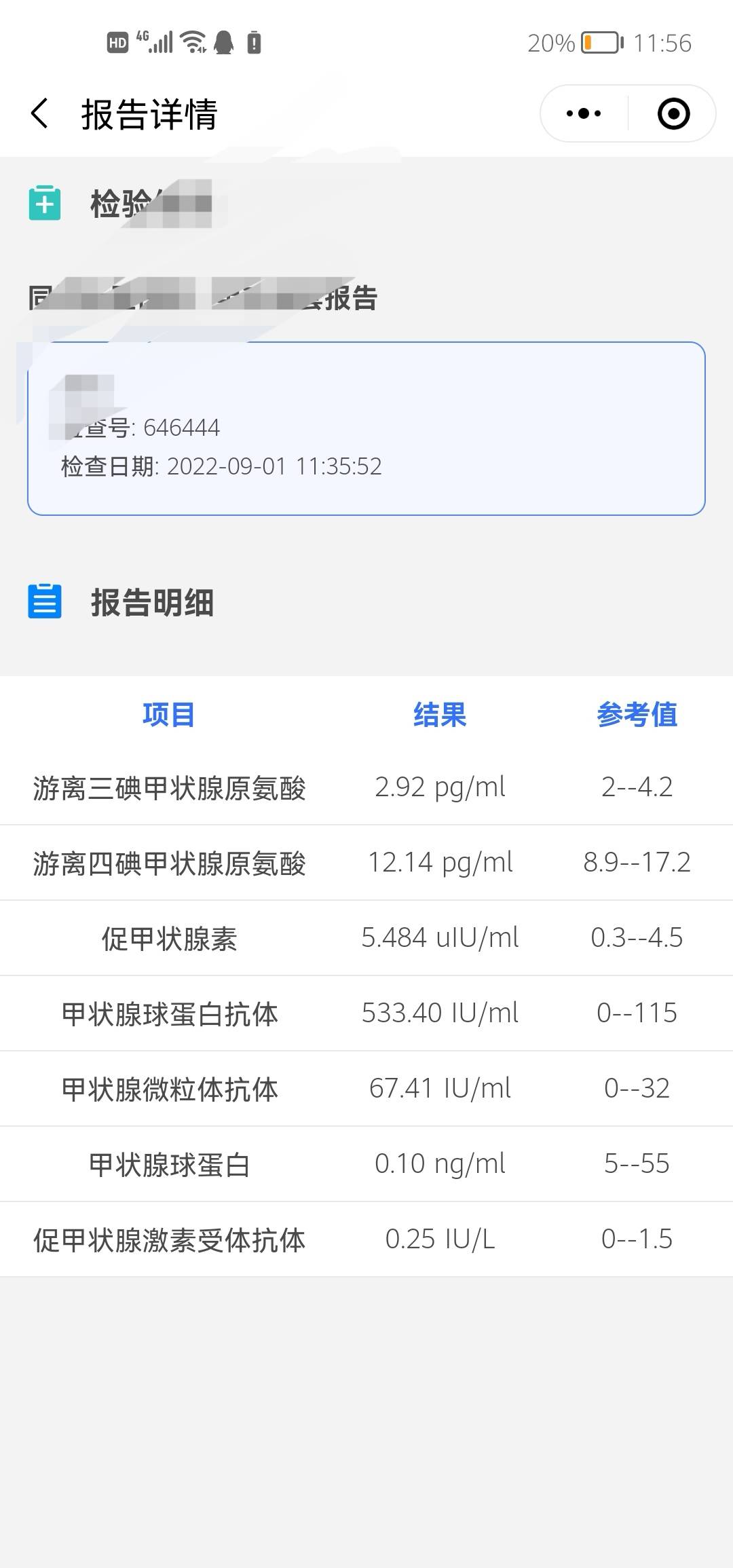Tap the 报告详情 page title
The image size is (733, 1568).
pyautogui.click(x=148, y=114)
